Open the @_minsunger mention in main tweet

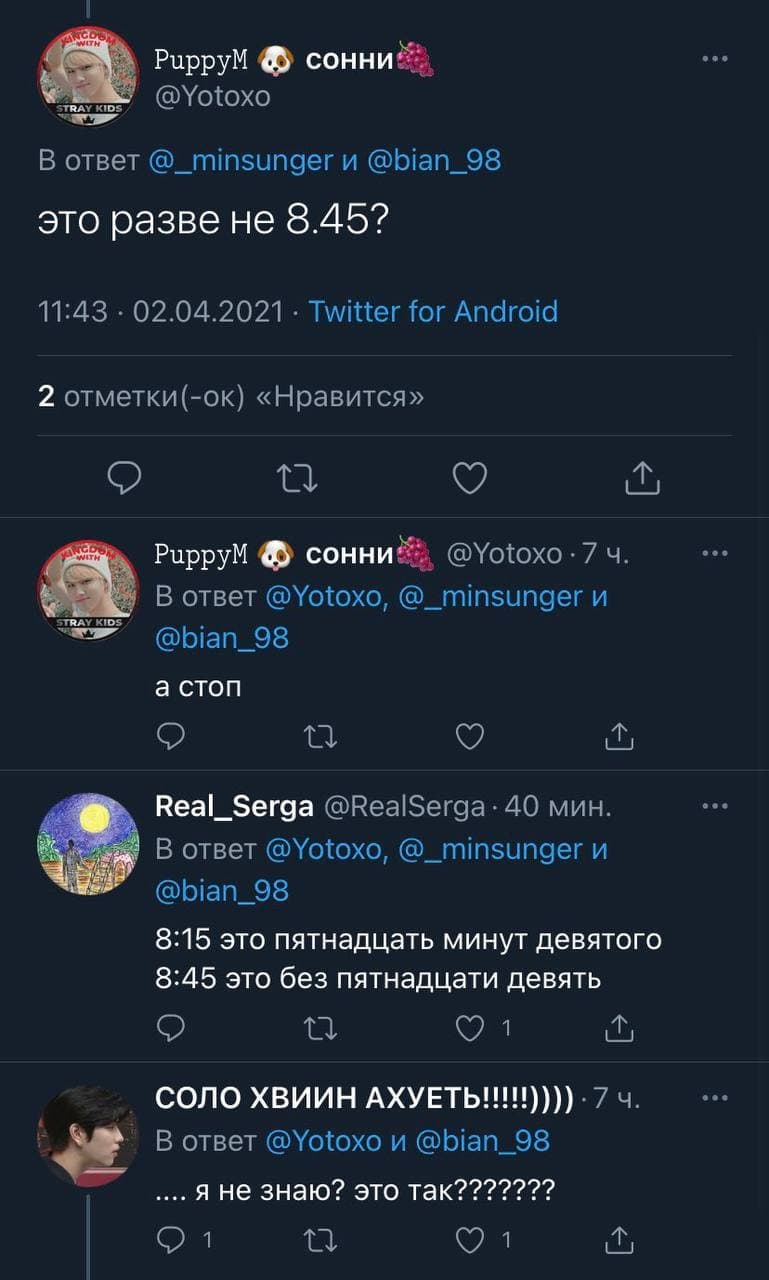point(240,160)
